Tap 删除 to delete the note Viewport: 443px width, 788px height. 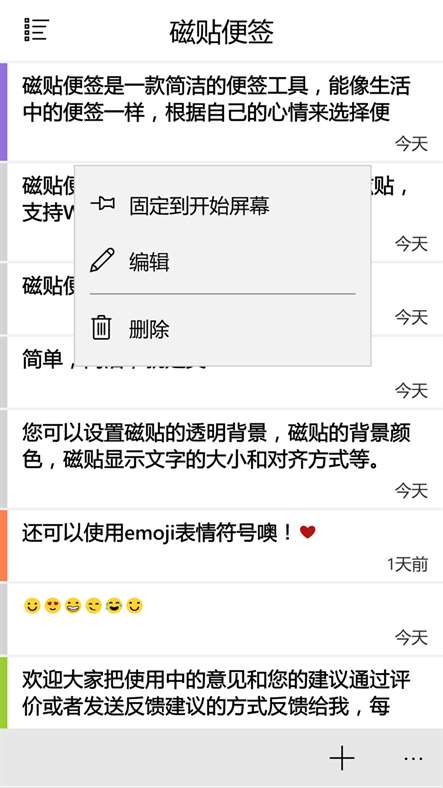pyautogui.click(x=223, y=329)
